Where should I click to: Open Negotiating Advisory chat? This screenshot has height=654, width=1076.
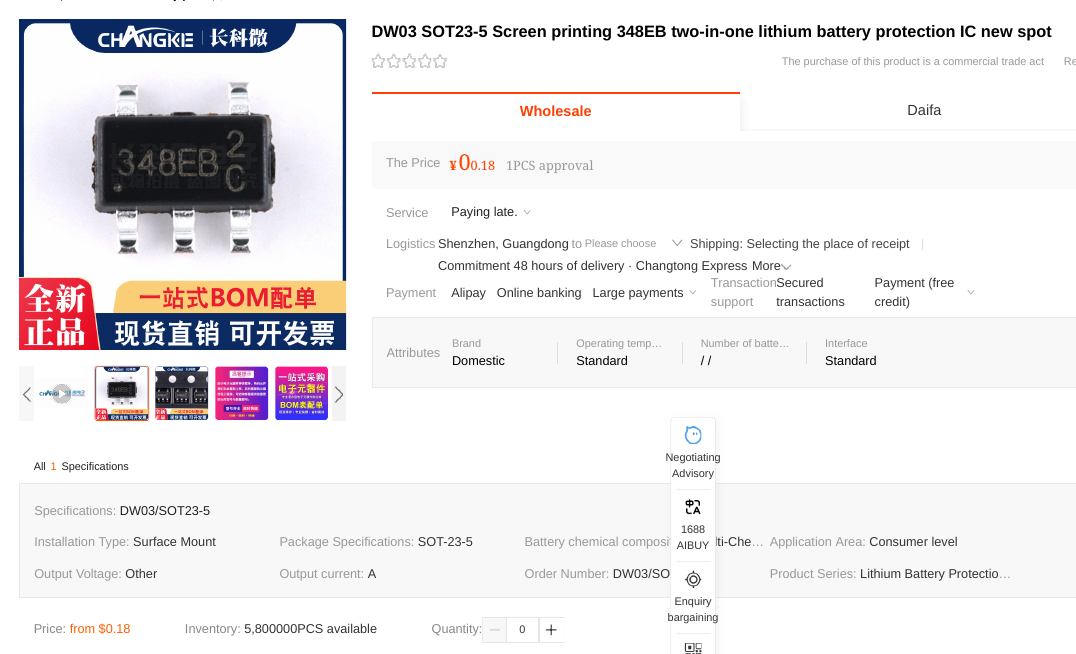coord(693,451)
